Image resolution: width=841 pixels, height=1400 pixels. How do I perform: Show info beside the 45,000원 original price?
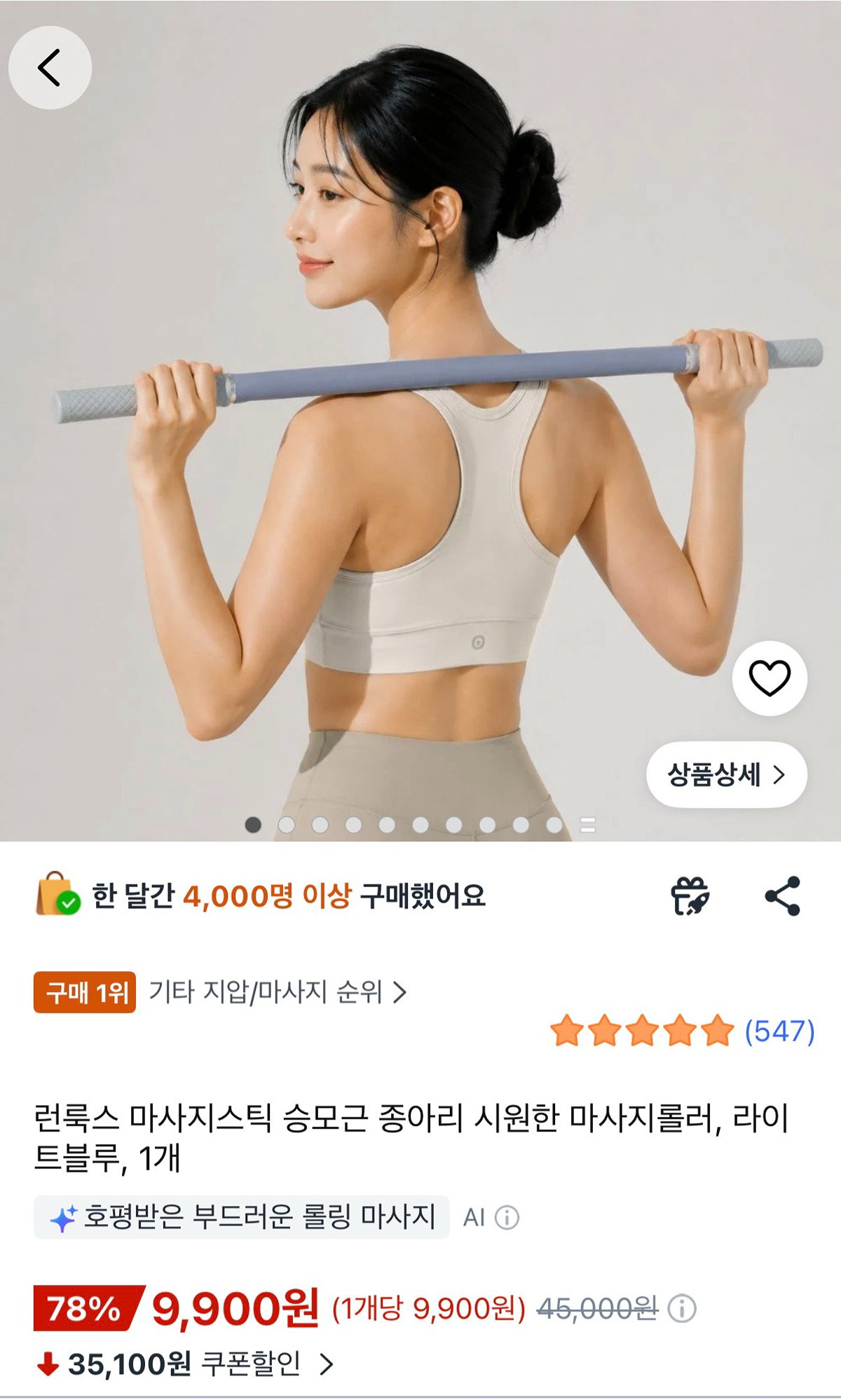coord(681,1308)
